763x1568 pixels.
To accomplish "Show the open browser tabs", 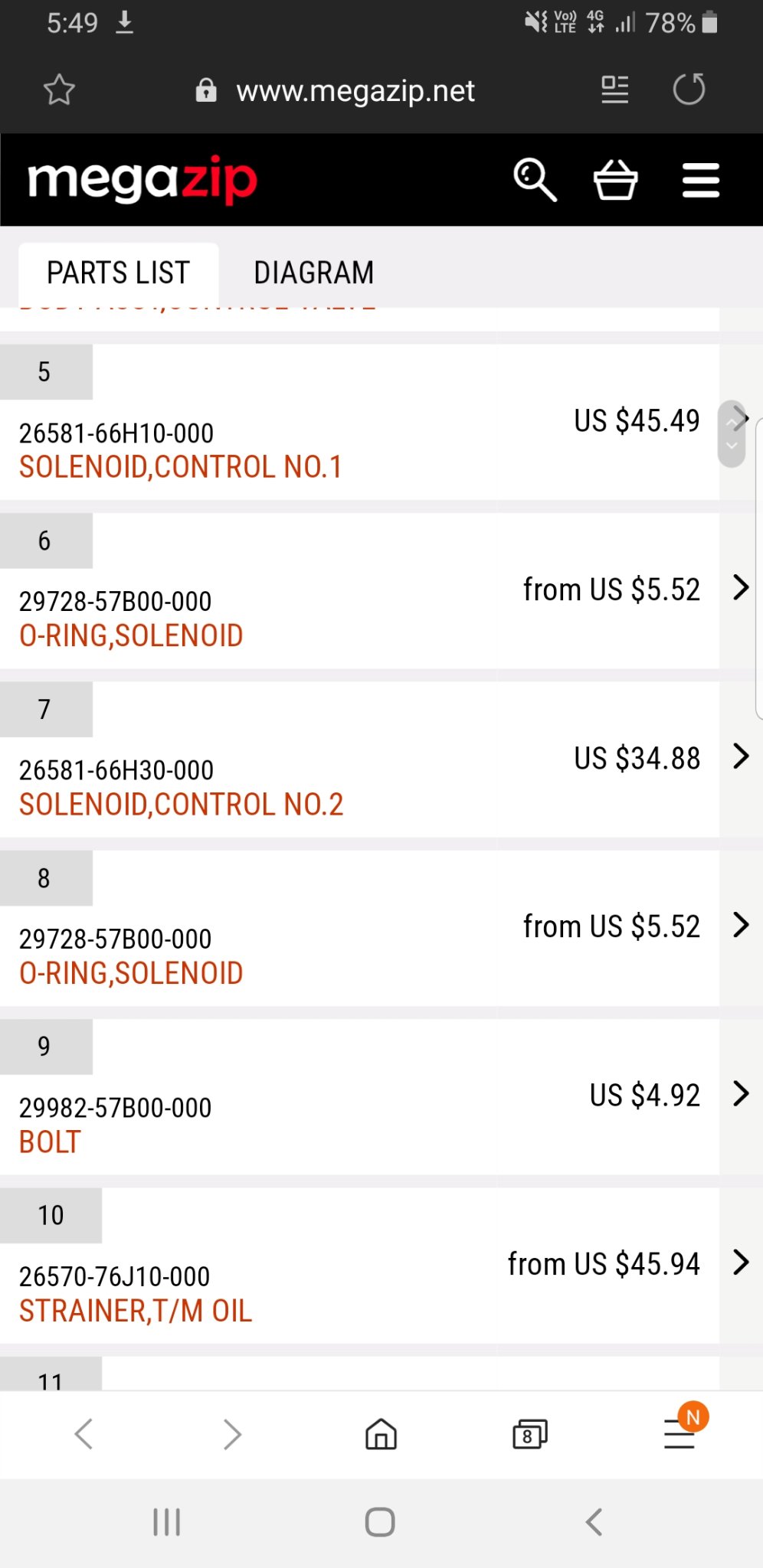I will [x=529, y=1434].
